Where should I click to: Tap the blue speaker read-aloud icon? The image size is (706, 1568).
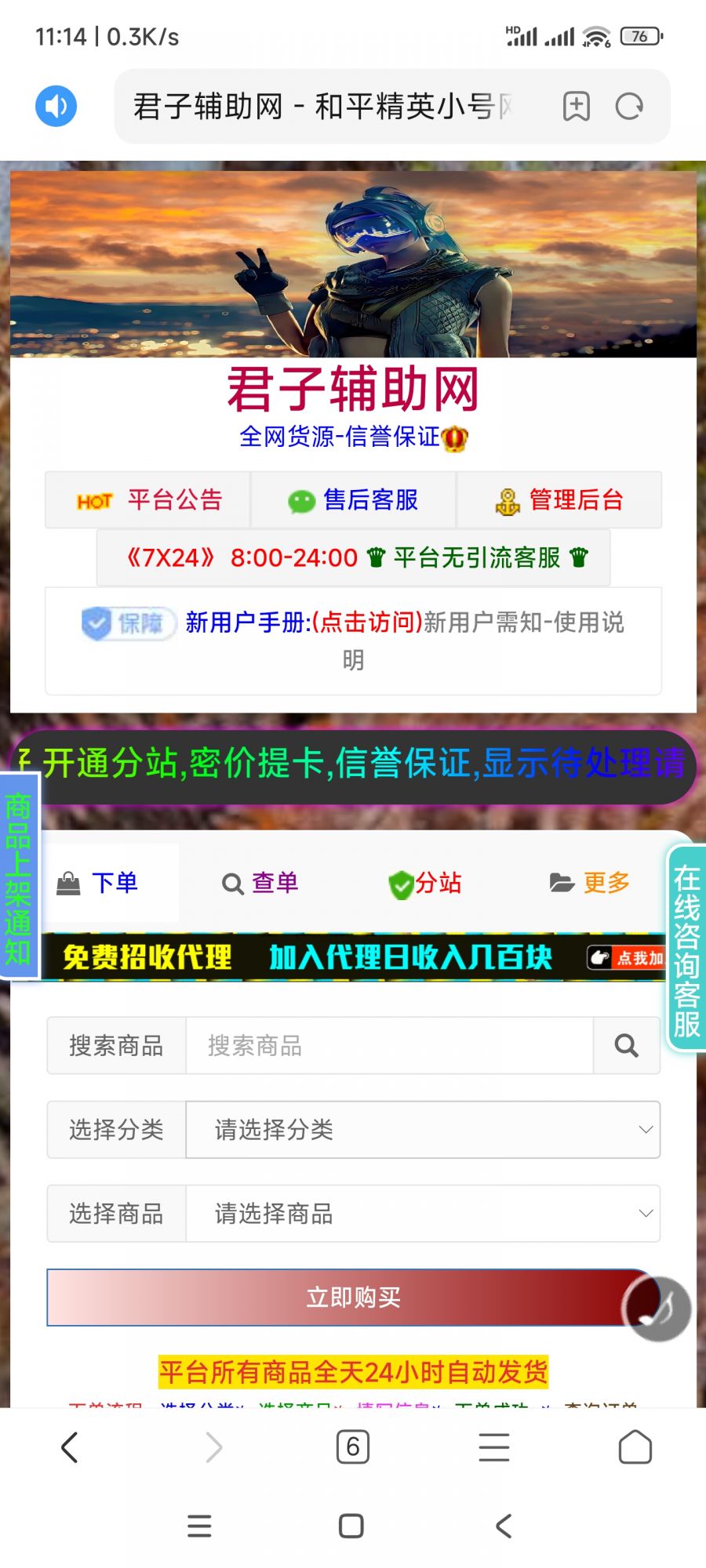(x=56, y=106)
